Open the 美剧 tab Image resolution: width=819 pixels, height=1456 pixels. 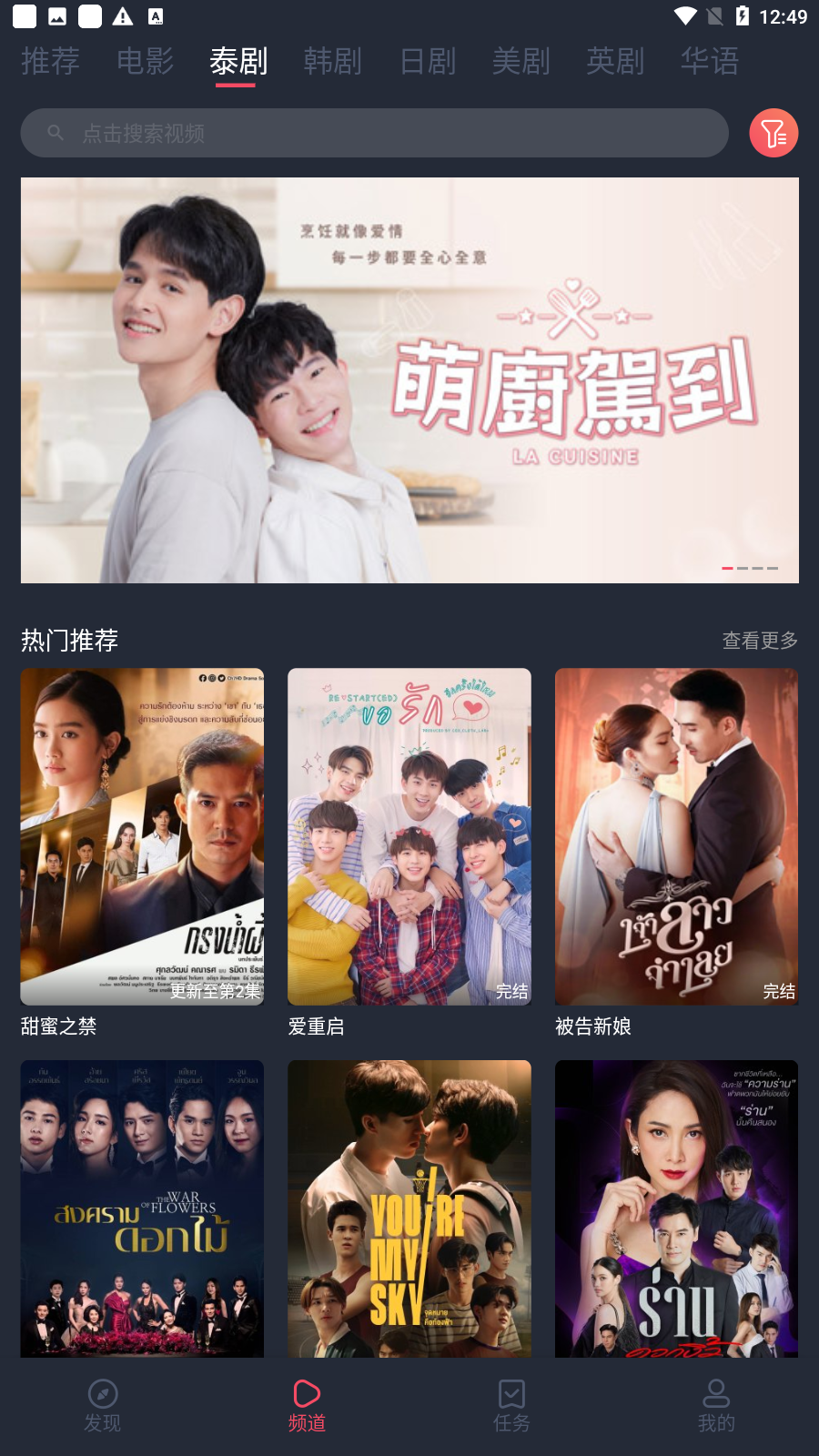click(521, 61)
